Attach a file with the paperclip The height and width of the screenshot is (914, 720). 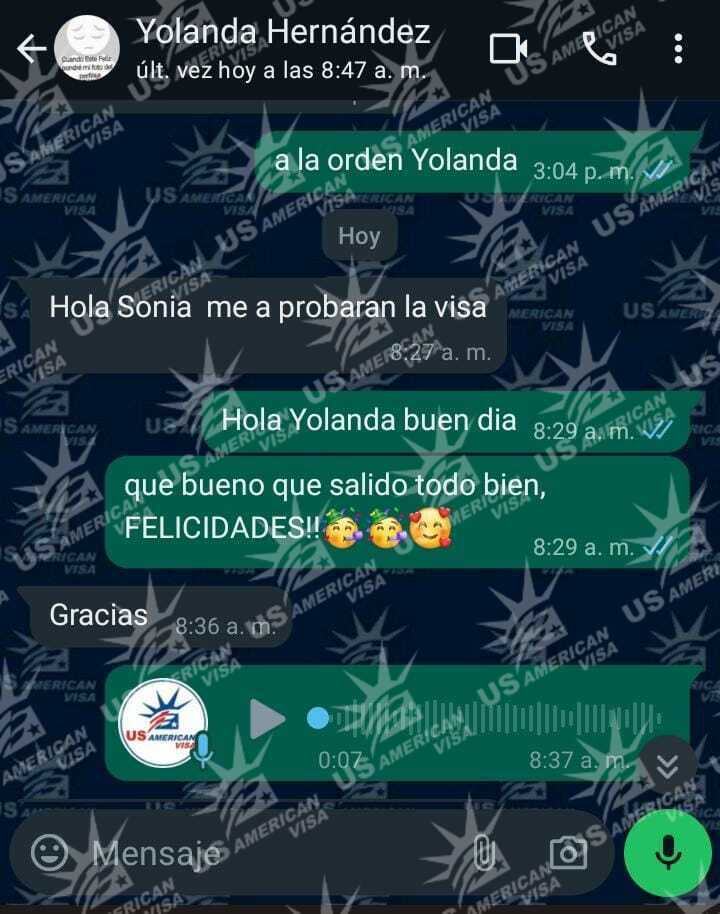[486, 853]
